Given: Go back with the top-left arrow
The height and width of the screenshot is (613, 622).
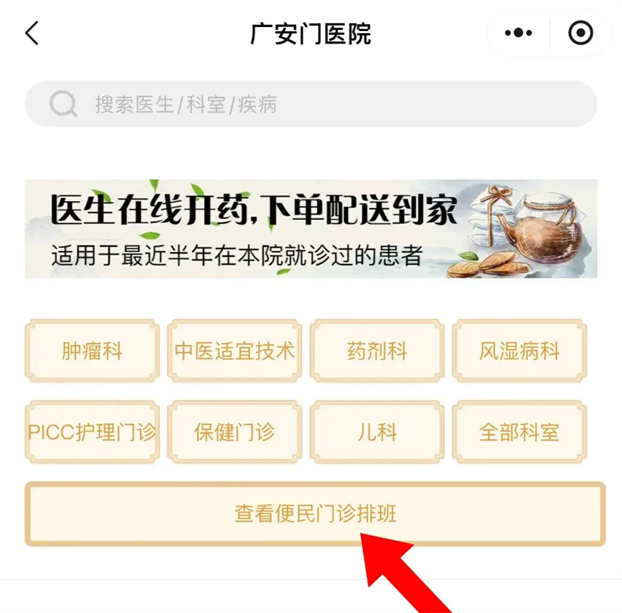Looking at the screenshot, I should [32, 33].
